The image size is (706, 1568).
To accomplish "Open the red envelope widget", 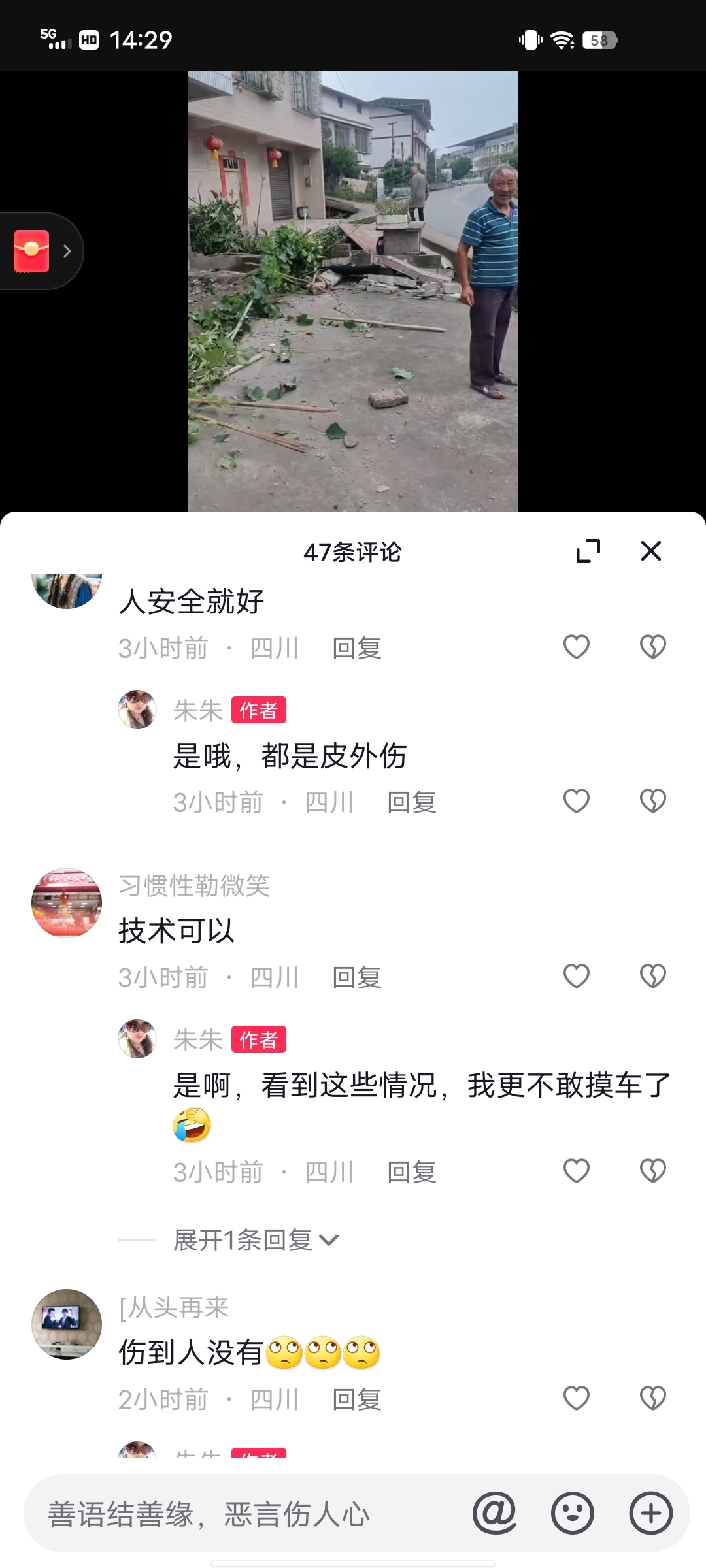I will coord(32,251).
